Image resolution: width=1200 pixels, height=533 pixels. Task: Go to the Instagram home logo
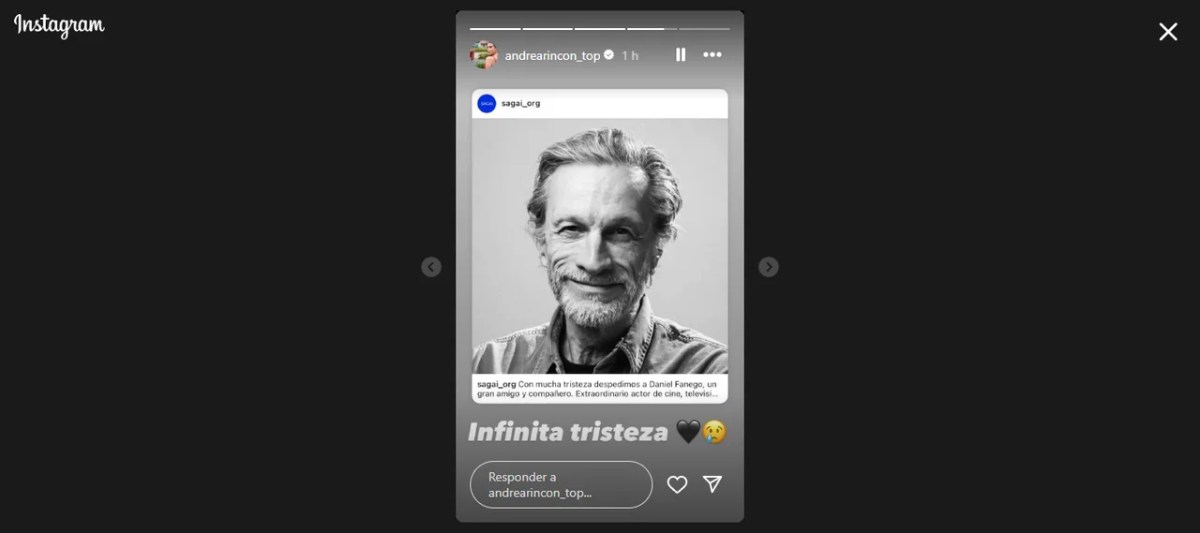click(59, 26)
